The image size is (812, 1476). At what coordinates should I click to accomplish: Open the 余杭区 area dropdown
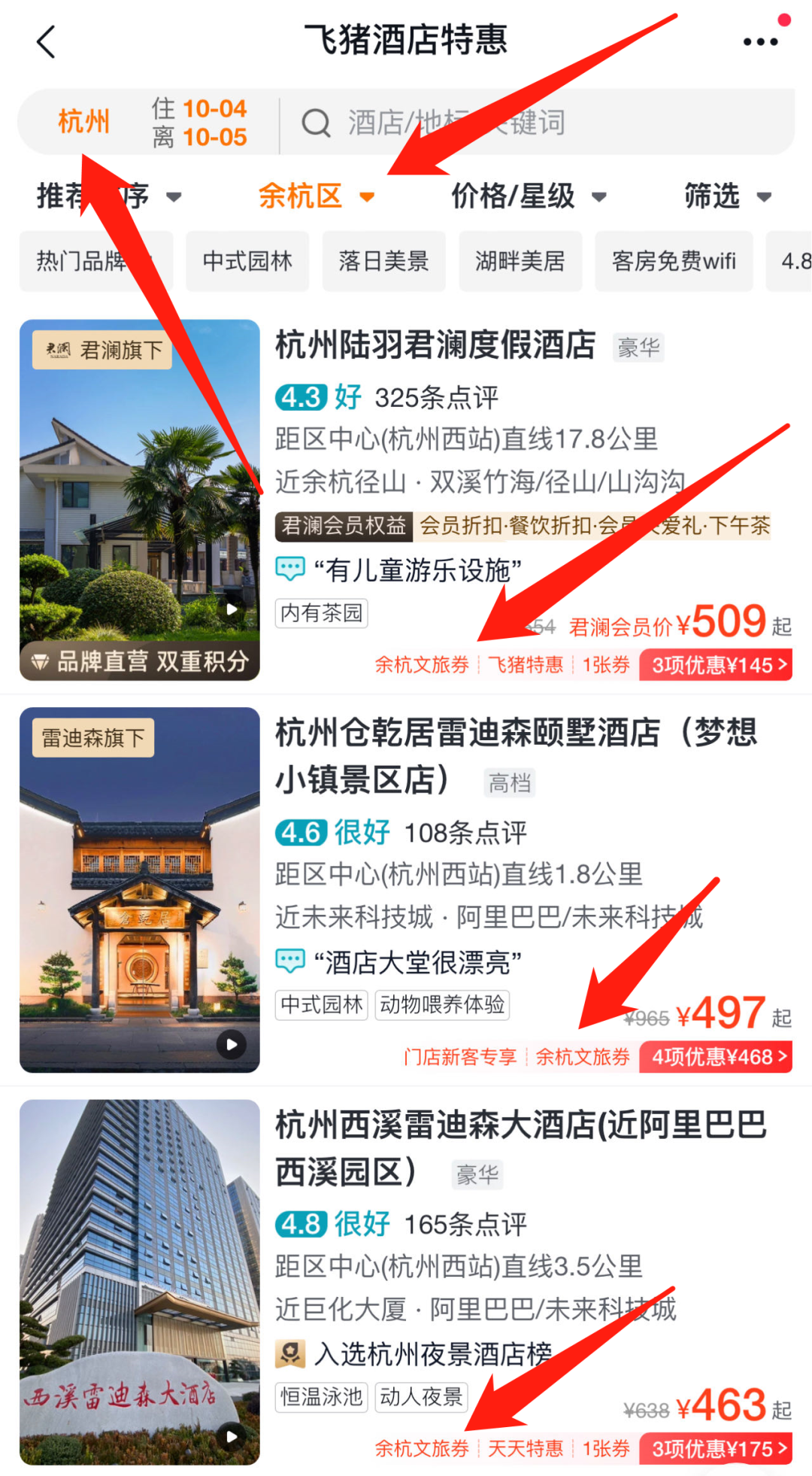317,196
